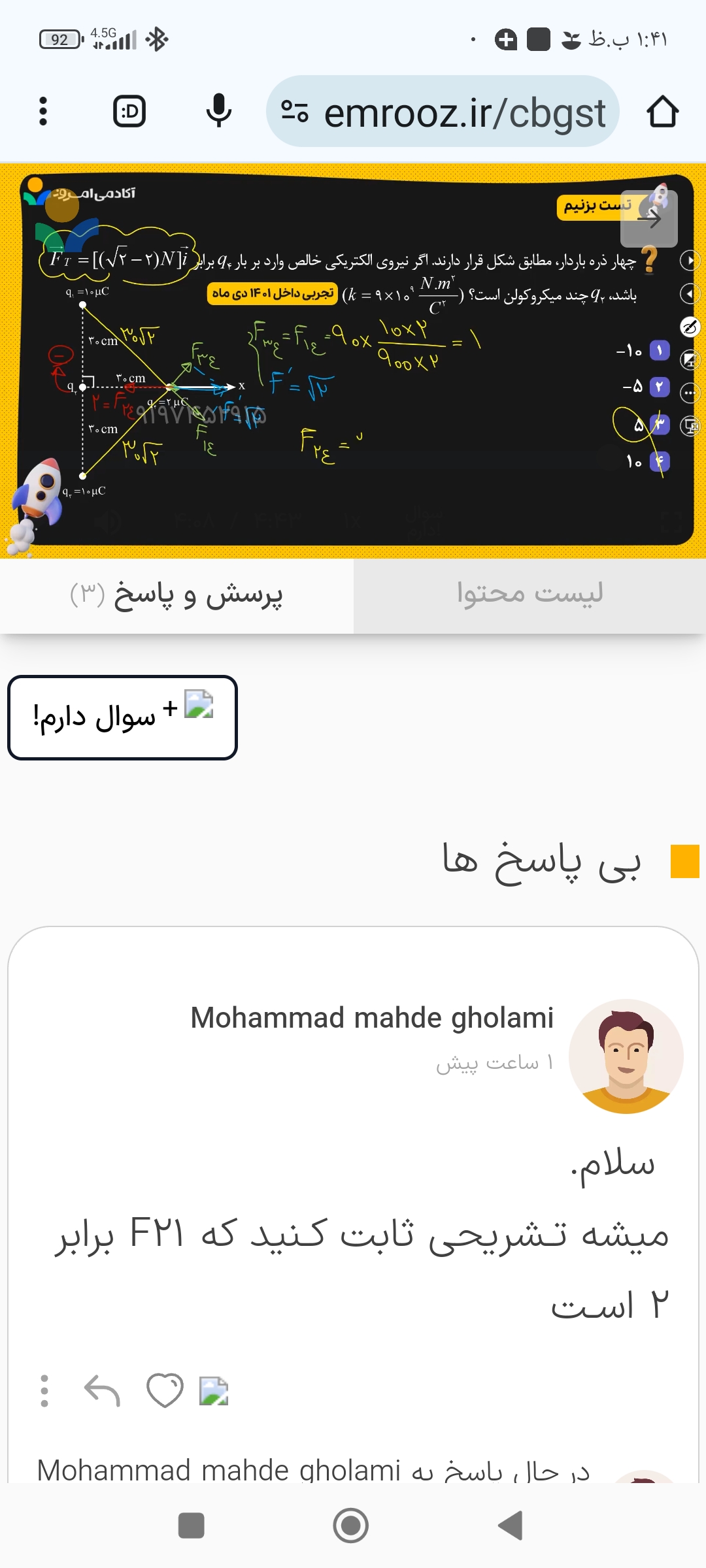Tap the سوال دارم! button

tap(122, 717)
